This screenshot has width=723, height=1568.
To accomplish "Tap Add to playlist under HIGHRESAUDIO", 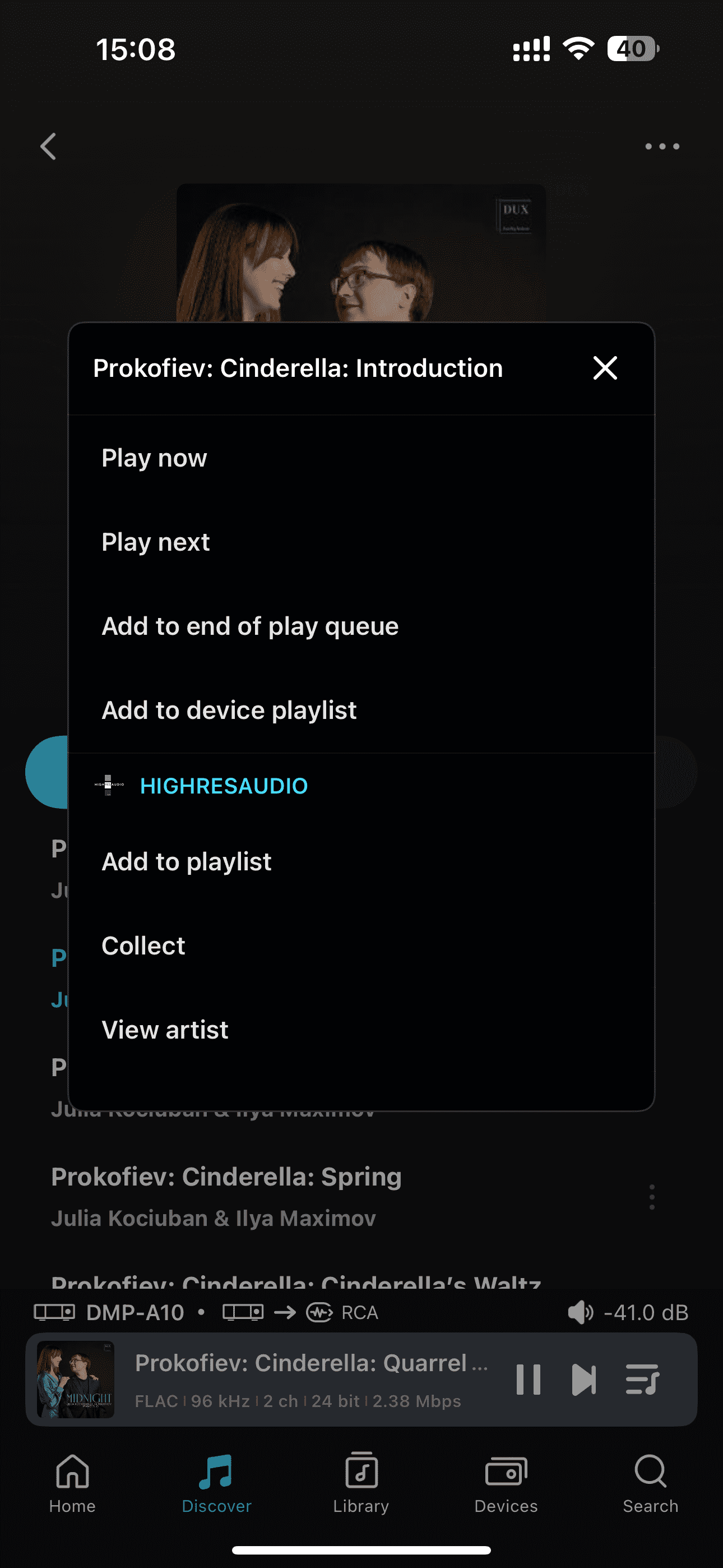I will point(186,861).
